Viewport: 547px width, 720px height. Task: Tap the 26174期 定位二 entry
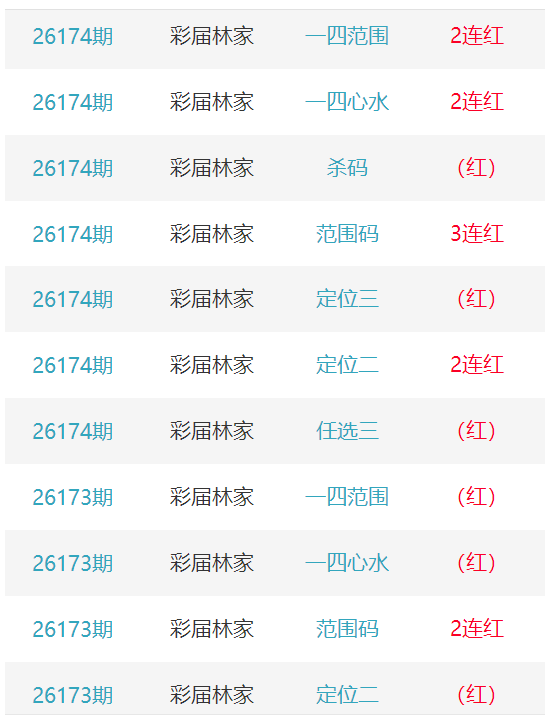tap(275, 365)
